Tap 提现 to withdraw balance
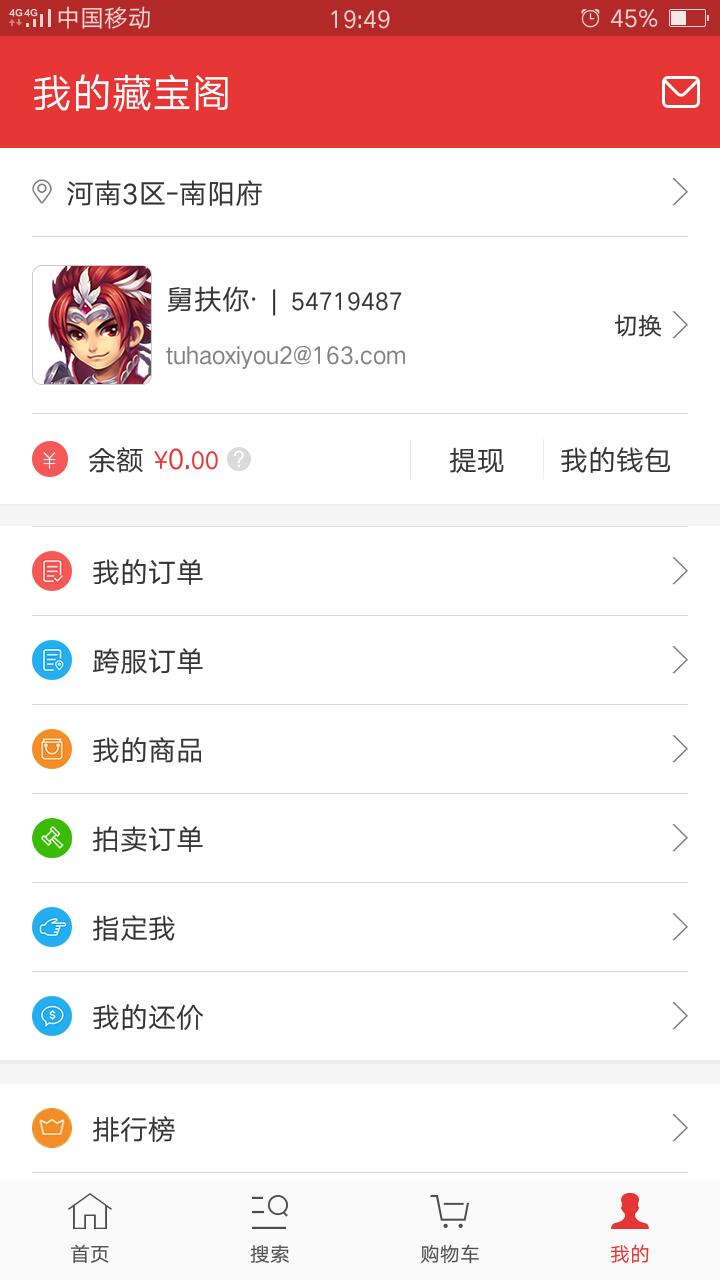The image size is (720, 1280). tap(476, 460)
